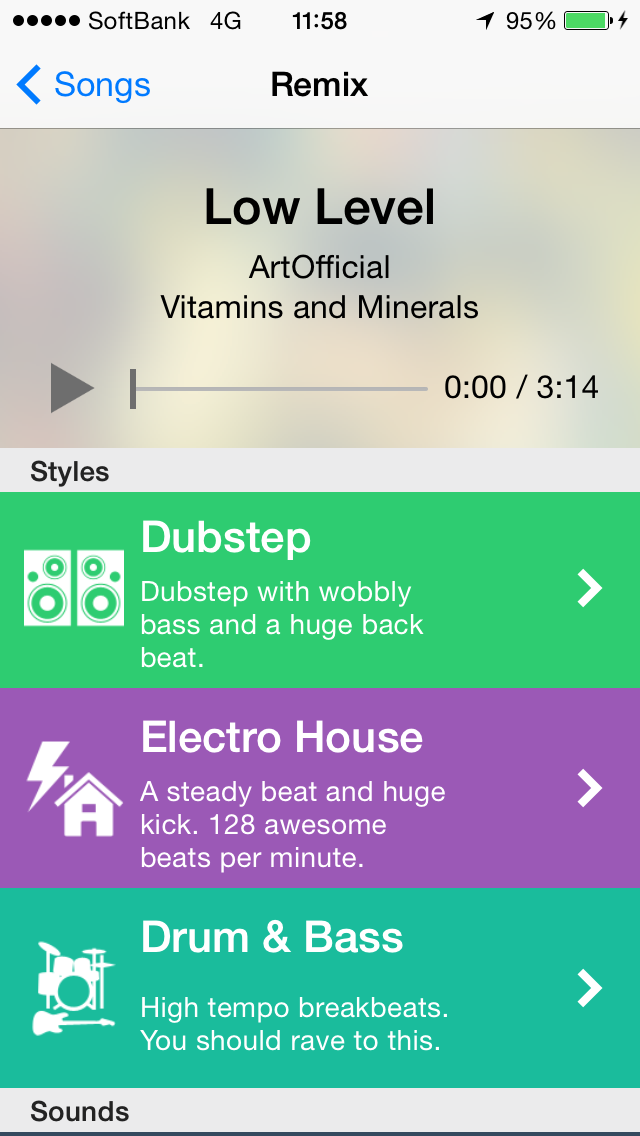This screenshot has width=640, height=1136.
Task: Select the Dubstep remix style
Action: point(320,590)
